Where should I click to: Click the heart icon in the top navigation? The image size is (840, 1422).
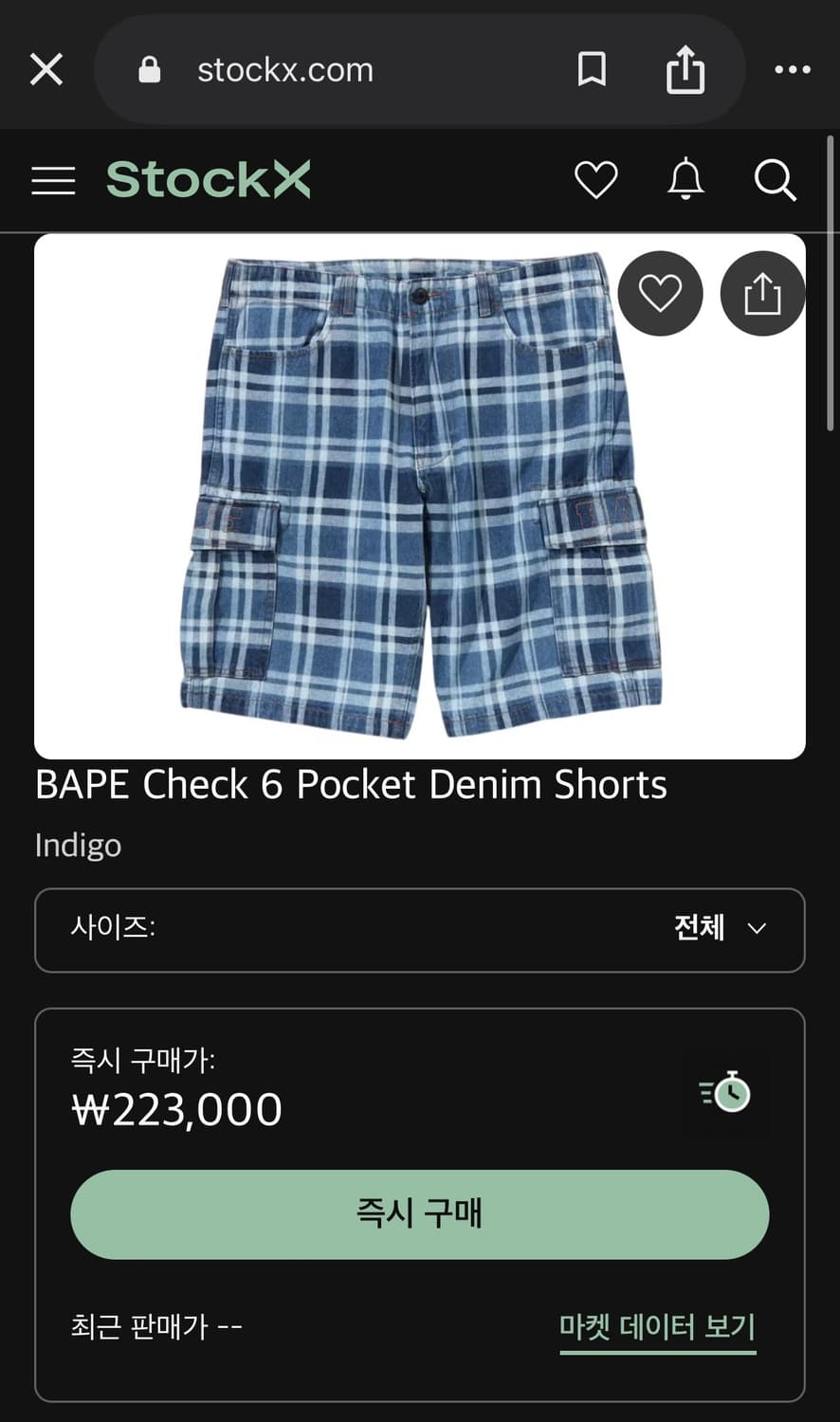point(595,180)
